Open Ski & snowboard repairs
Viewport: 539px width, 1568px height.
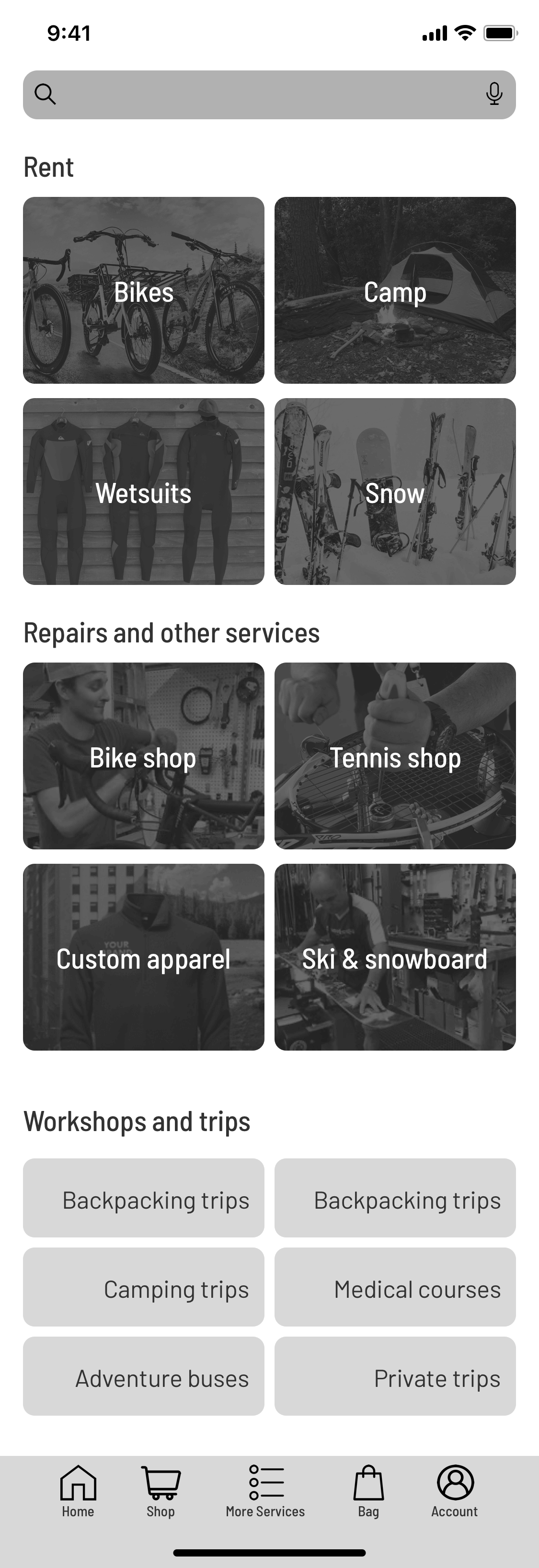click(x=395, y=957)
